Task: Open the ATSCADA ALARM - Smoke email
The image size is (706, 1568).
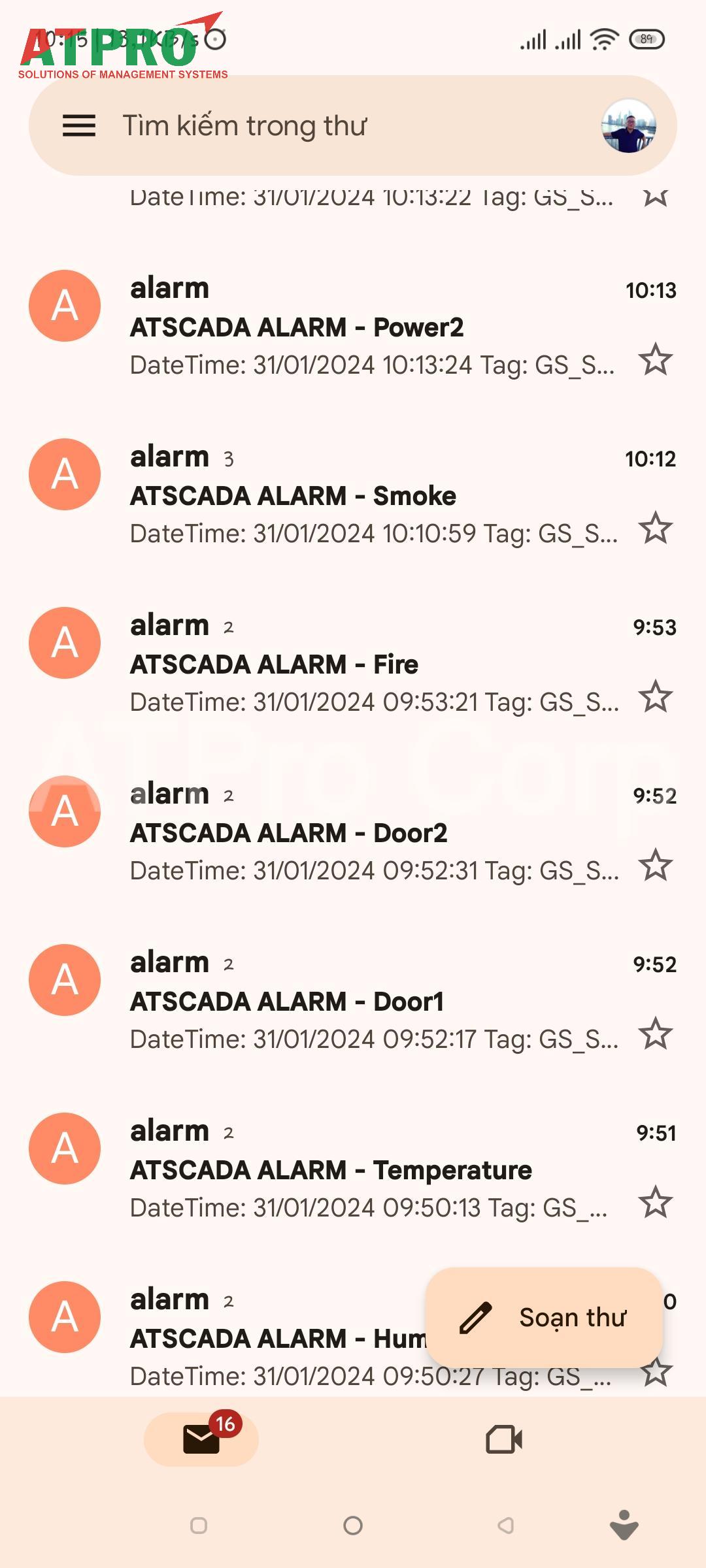Action: [366, 495]
